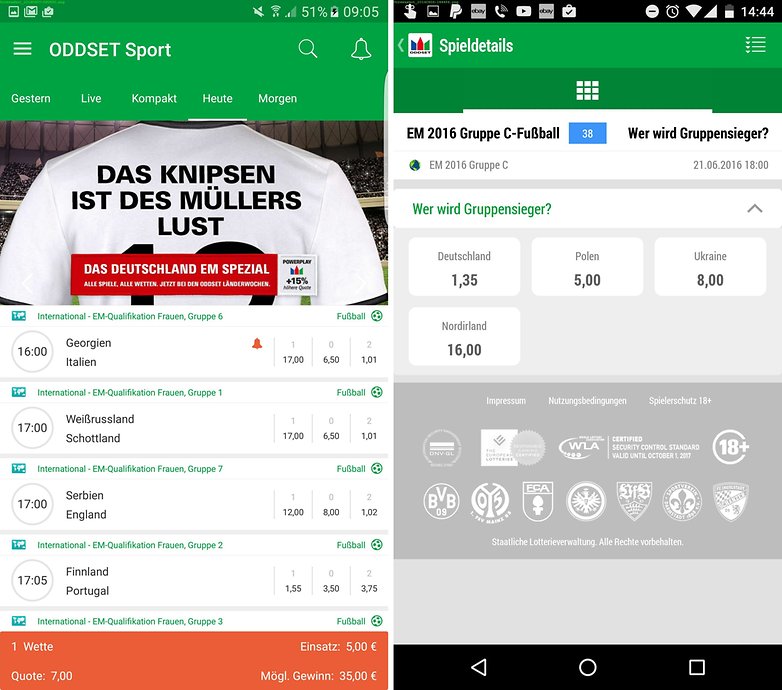Open the list icon in Spieldetails
The width and height of the screenshot is (782, 690).
tap(755, 45)
